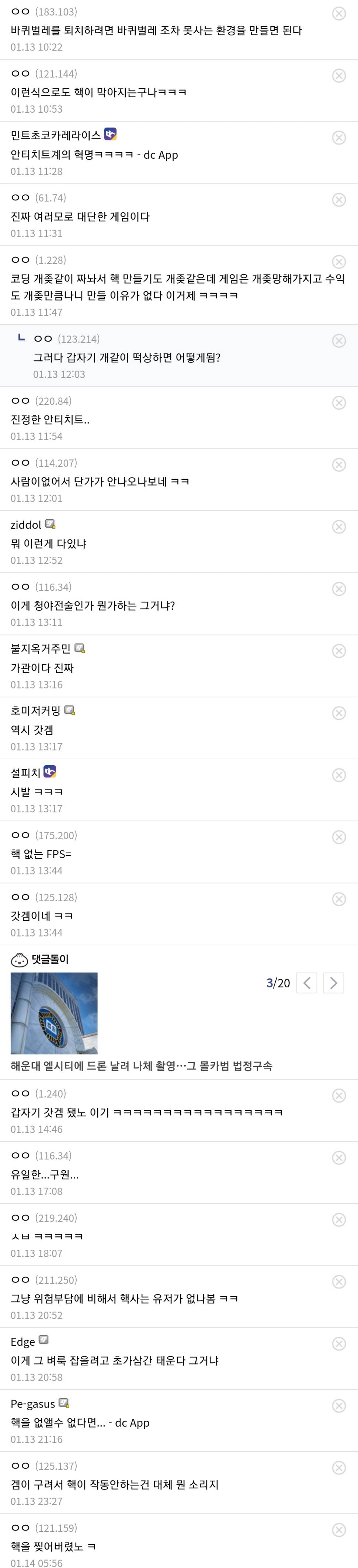This screenshot has height=1568, width=358.
Task: Remove Pe-gasus's comment 핵을 없앨수 없다면
Action: [x=339, y=1406]
